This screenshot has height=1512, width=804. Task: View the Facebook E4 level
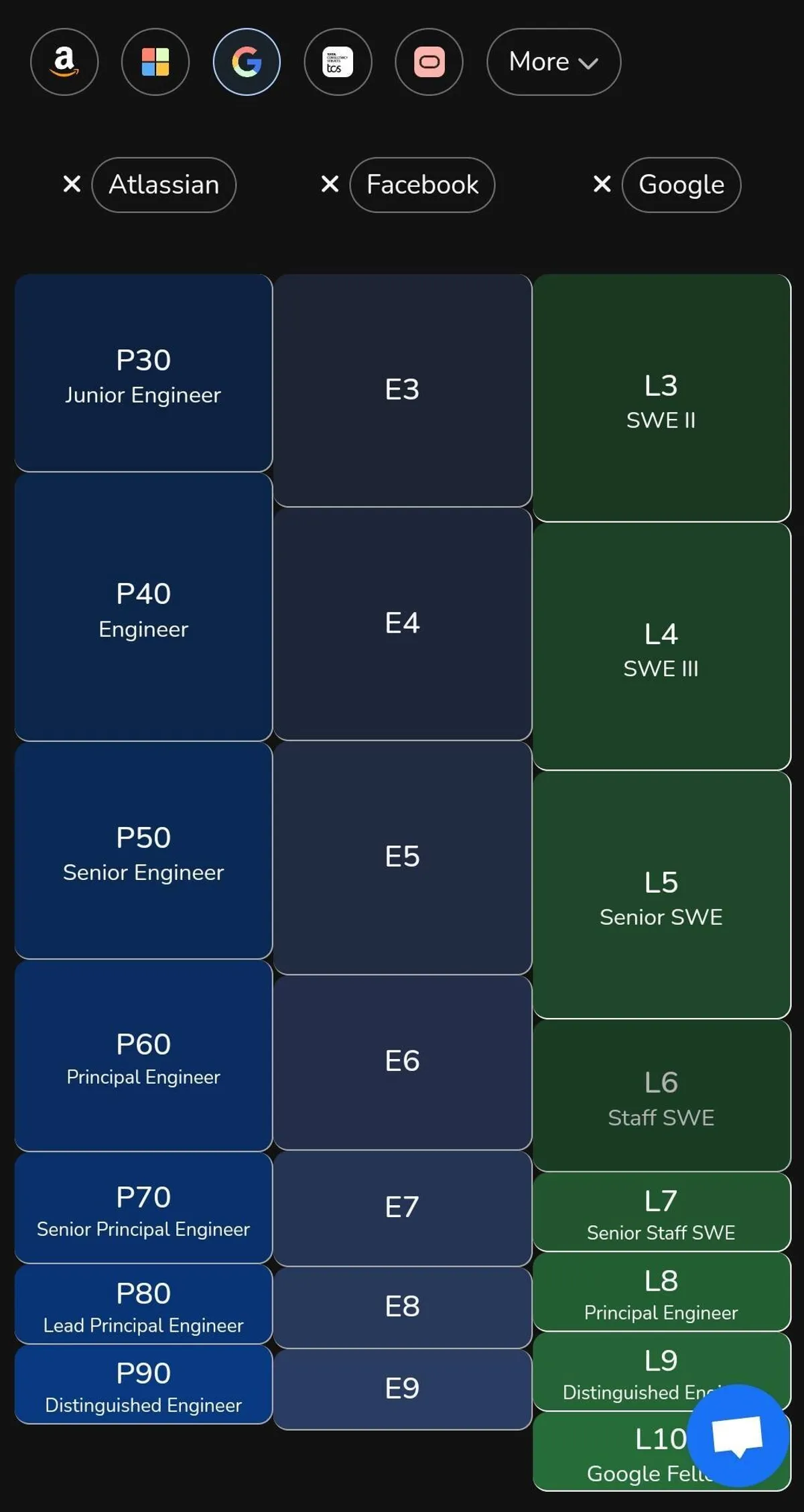pos(402,623)
